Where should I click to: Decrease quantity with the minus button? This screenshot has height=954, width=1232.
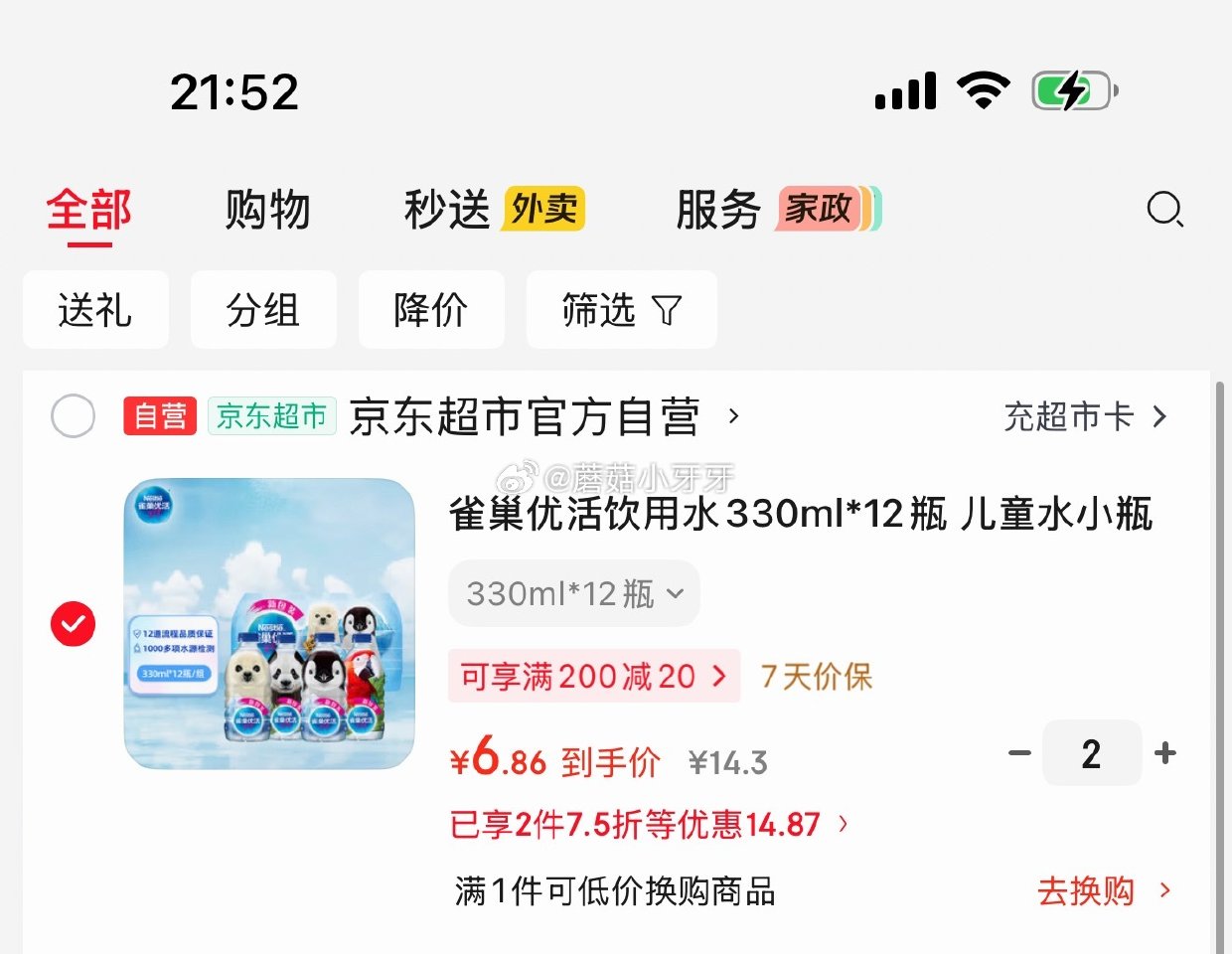1020,753
